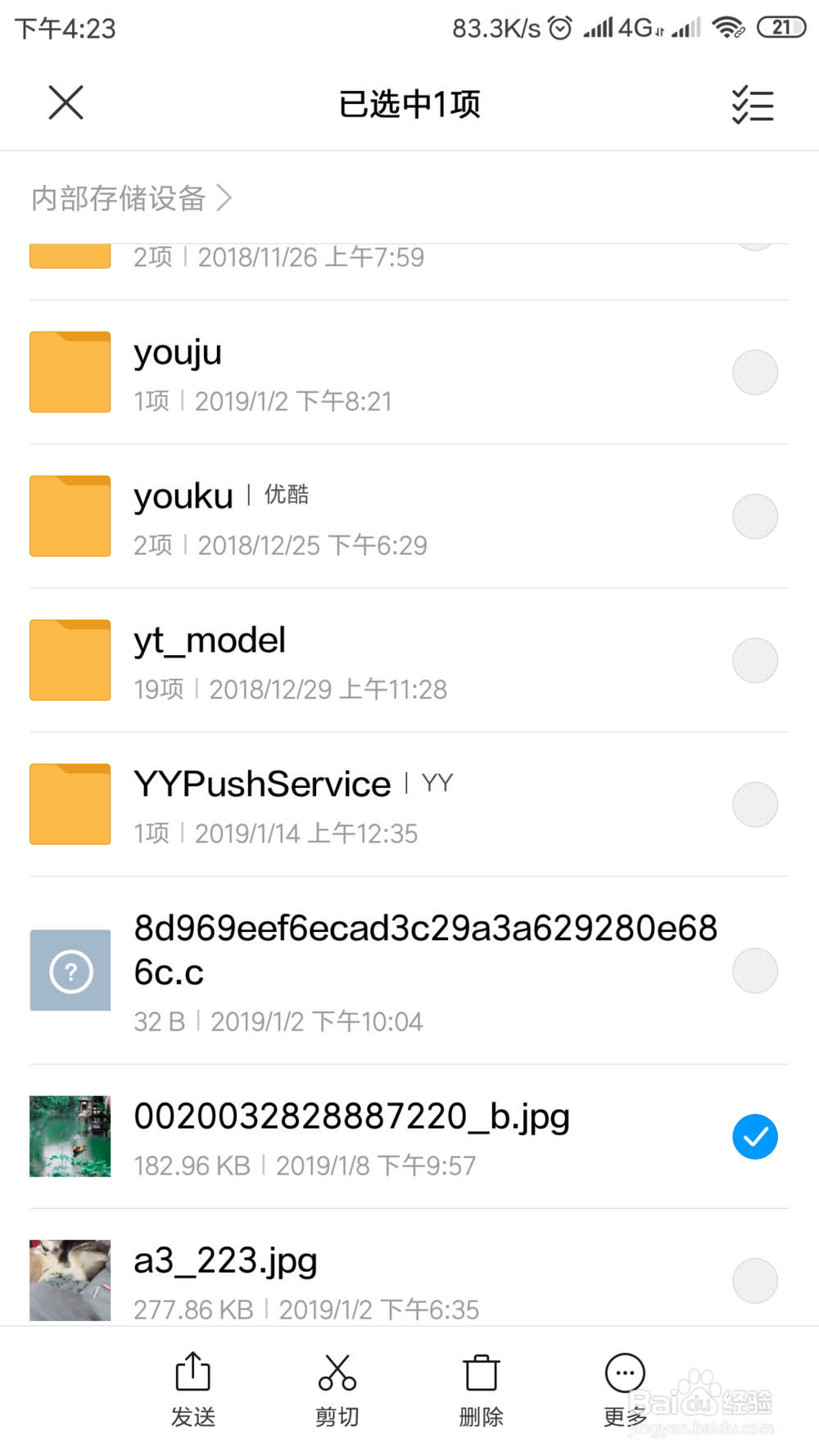Uncheck 0020032828887220_b.jpg

754,1137
